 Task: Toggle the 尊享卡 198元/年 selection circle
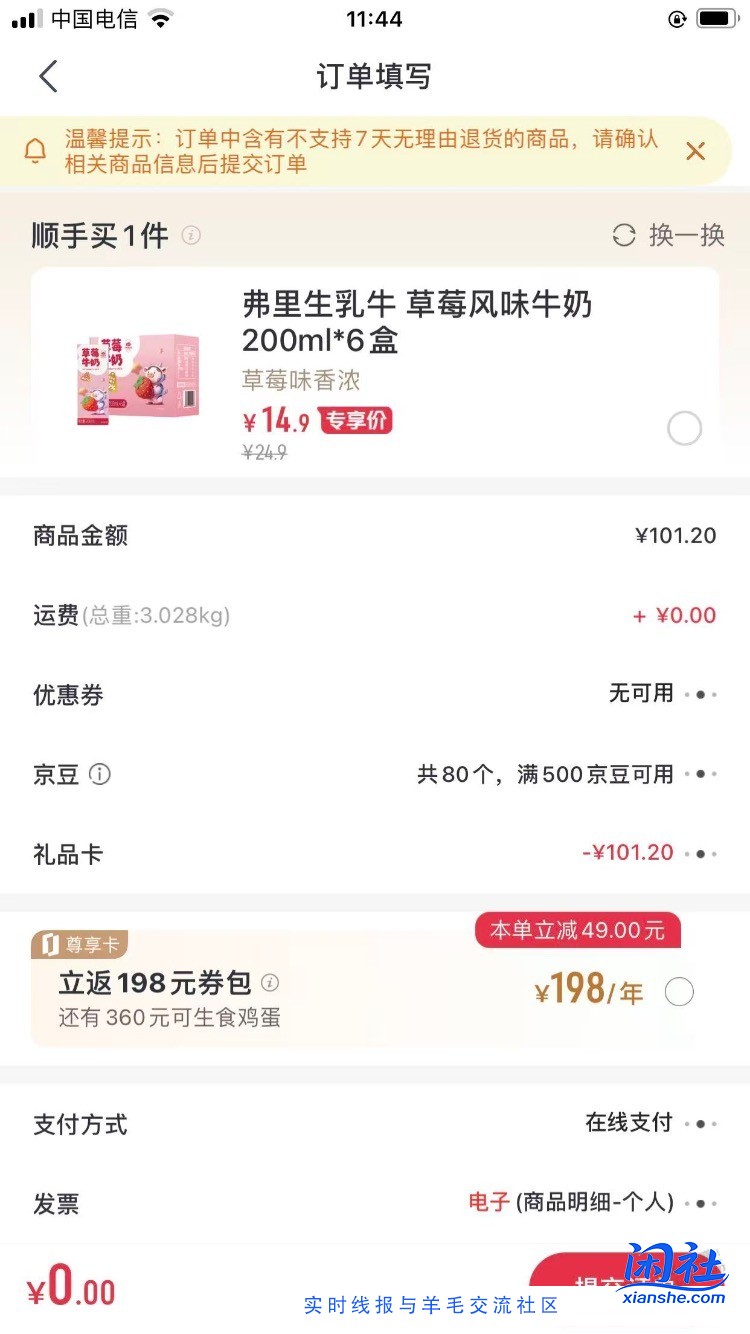679,991
